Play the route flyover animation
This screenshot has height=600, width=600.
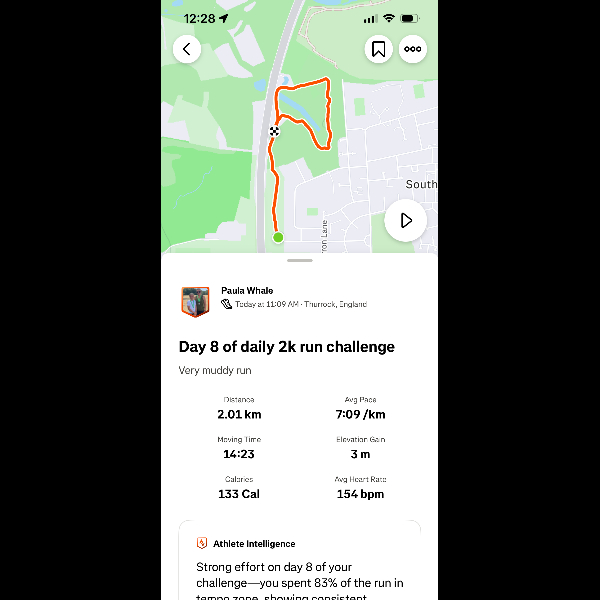pyautogui.click(x=405, y=220)
